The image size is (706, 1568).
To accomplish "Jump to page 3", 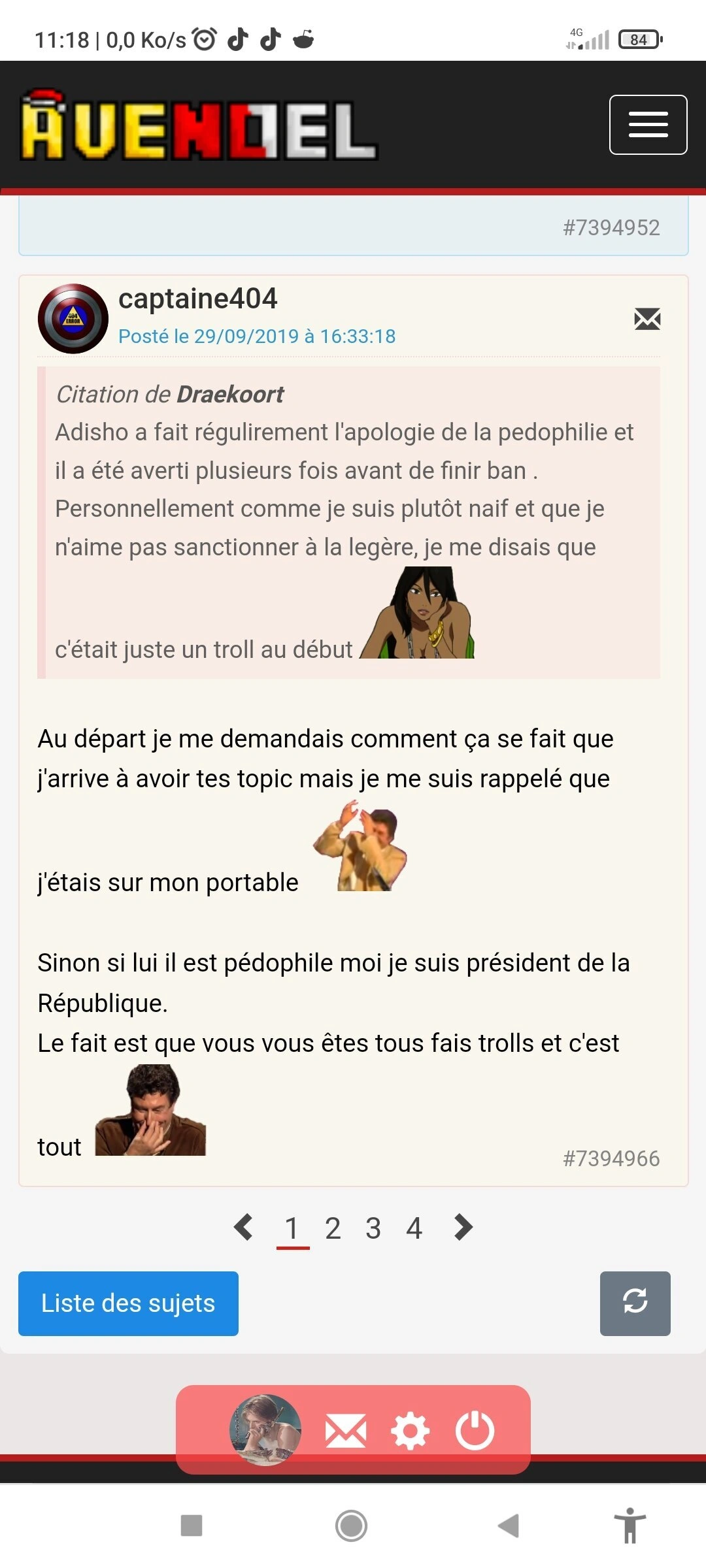I will tap(373, 1228).
